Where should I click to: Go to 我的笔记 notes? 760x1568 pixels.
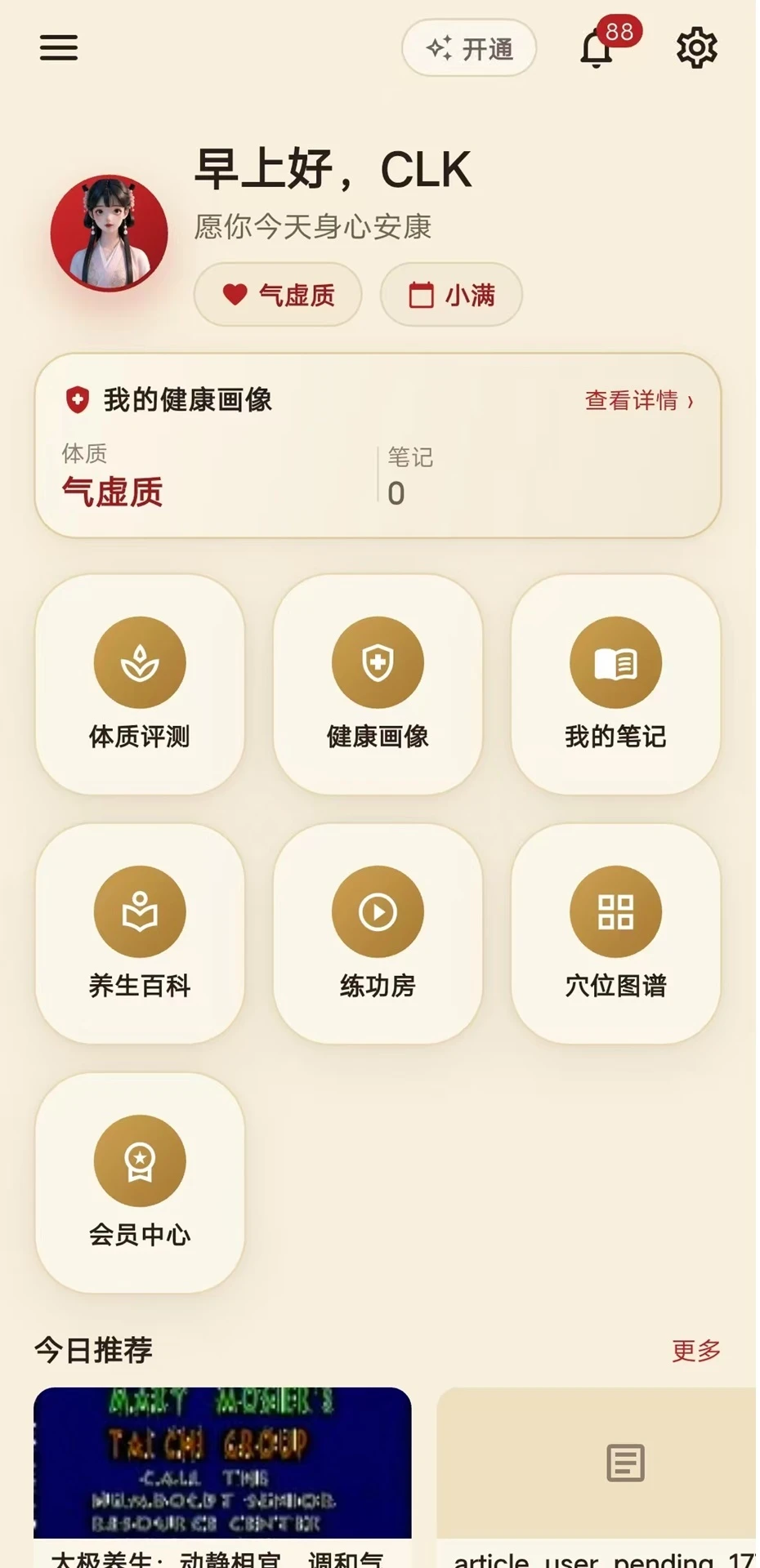615,684
